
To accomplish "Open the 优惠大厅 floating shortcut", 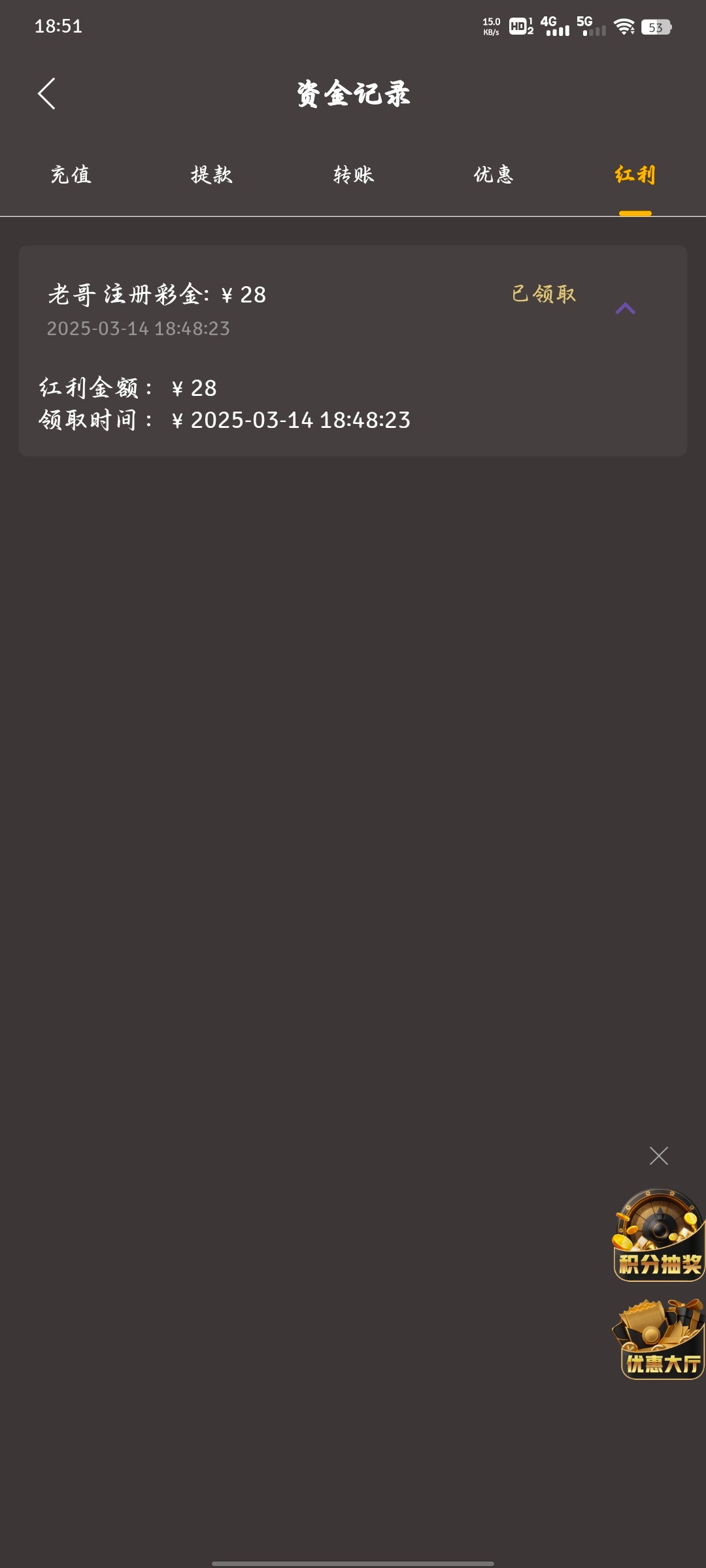I will [658, 1339].
